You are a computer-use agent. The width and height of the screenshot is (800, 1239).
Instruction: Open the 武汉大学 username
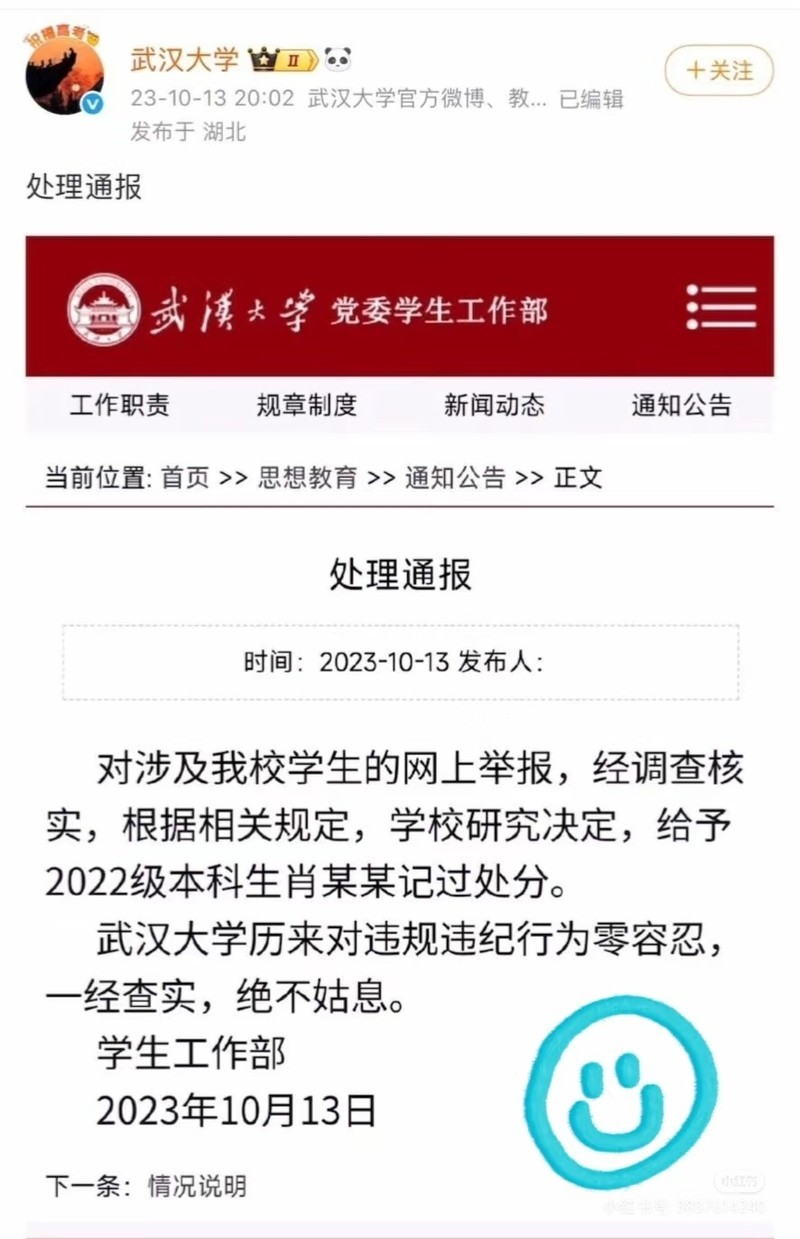185,59
